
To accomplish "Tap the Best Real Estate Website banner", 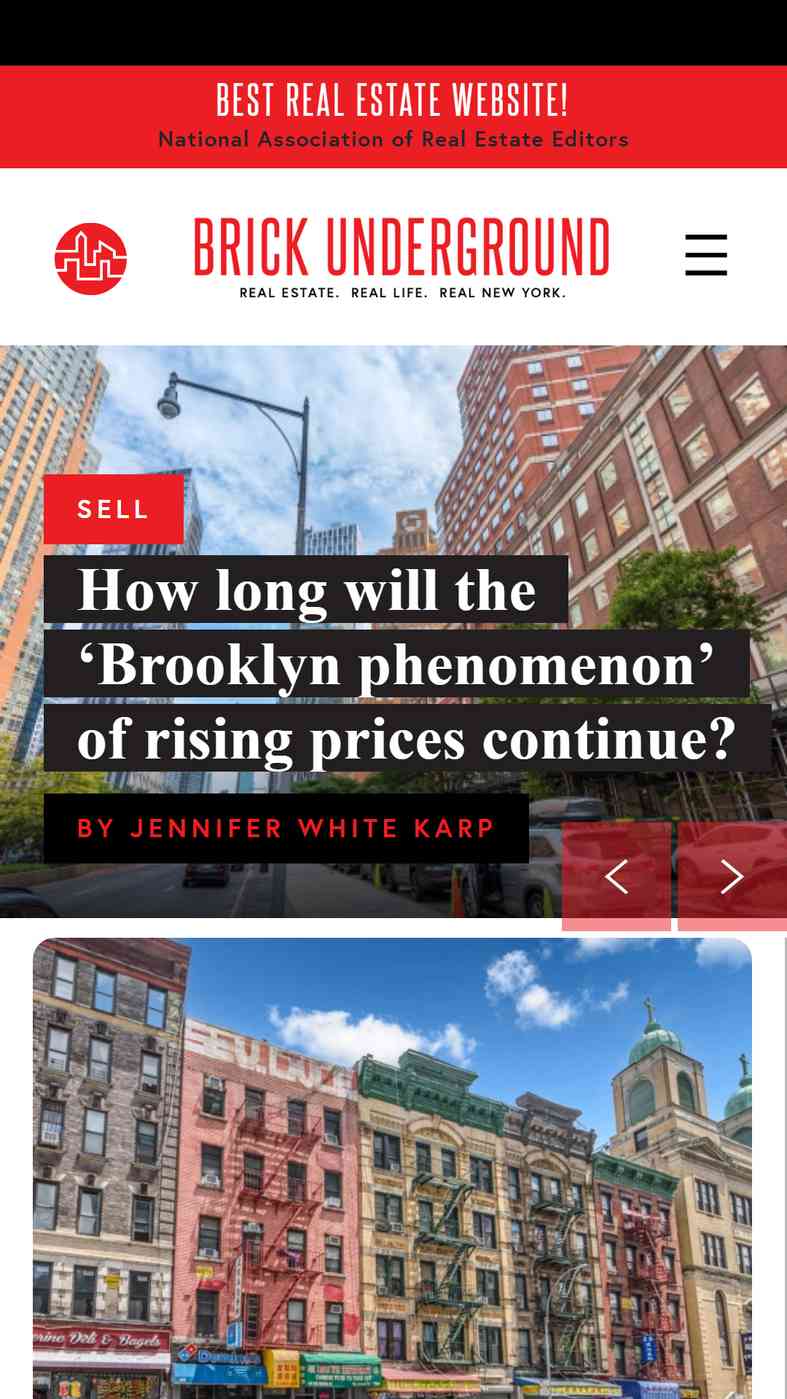I will click(x=393, y=117).
